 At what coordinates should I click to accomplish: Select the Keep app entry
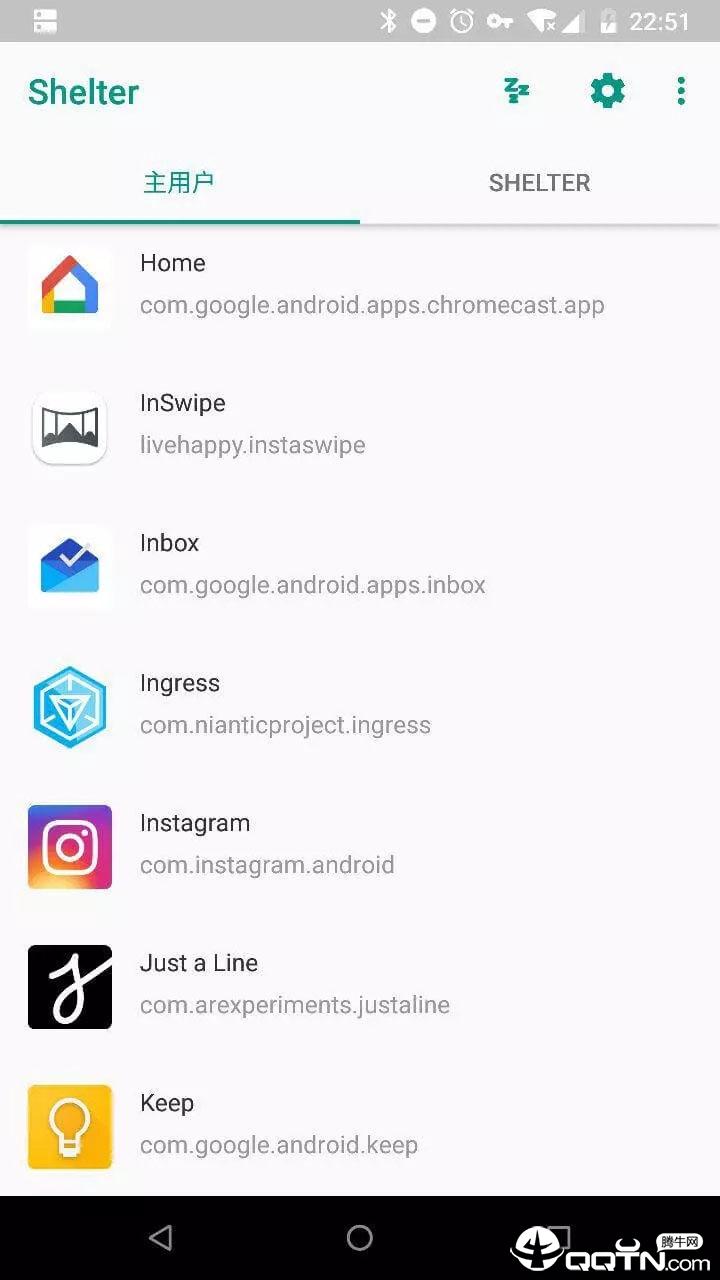[360, 1124]
